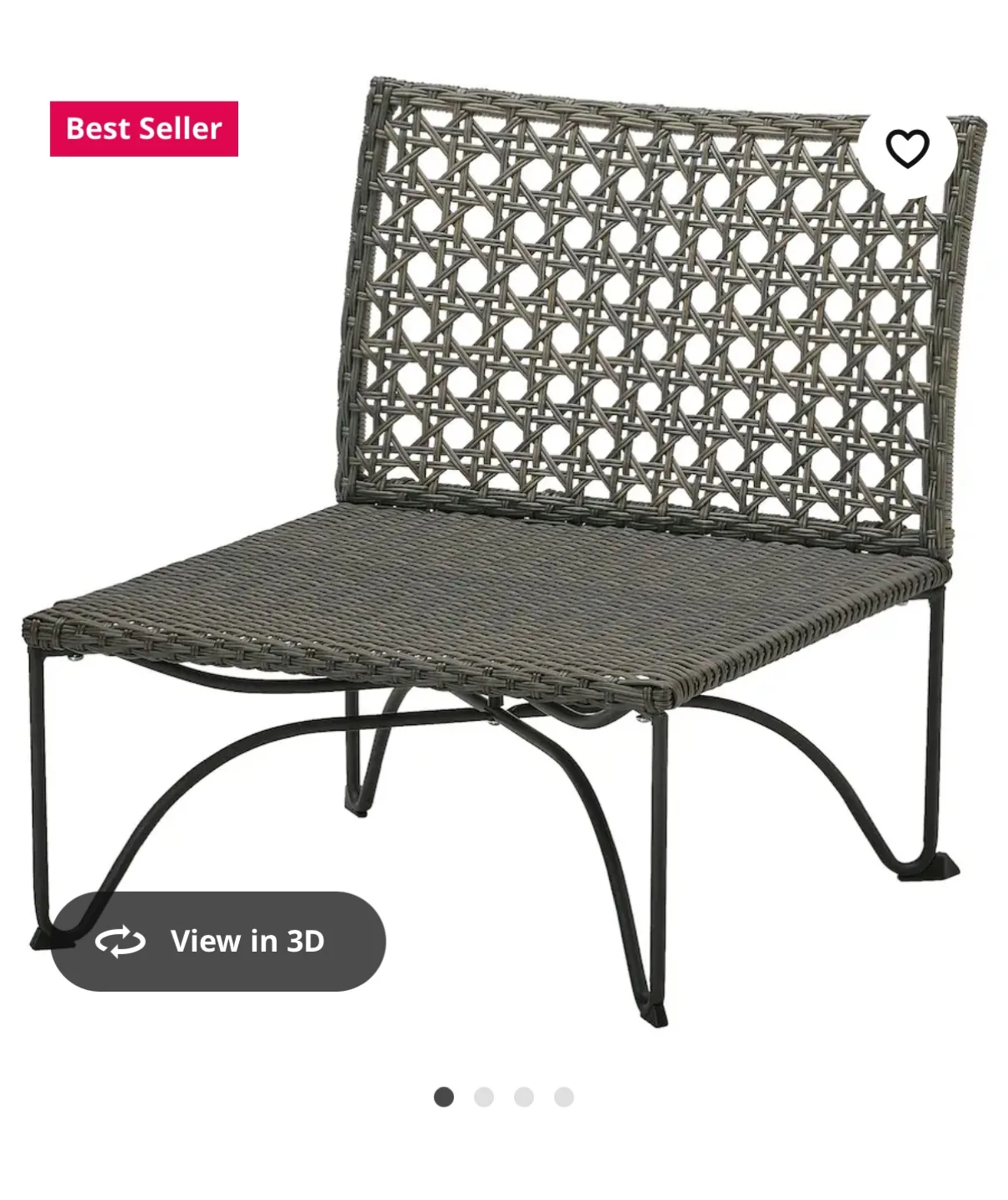Save chair to favorites with heart icon
This screenshot has height=1200, width=1008.
(906, 149)
